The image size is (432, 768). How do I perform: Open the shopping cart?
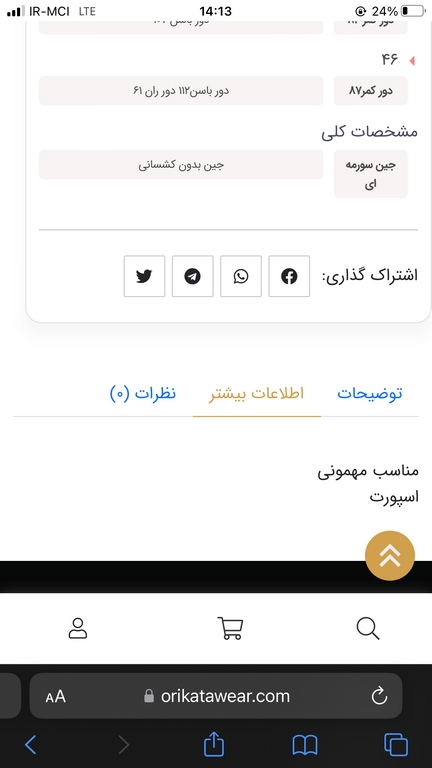coord(230,628)
